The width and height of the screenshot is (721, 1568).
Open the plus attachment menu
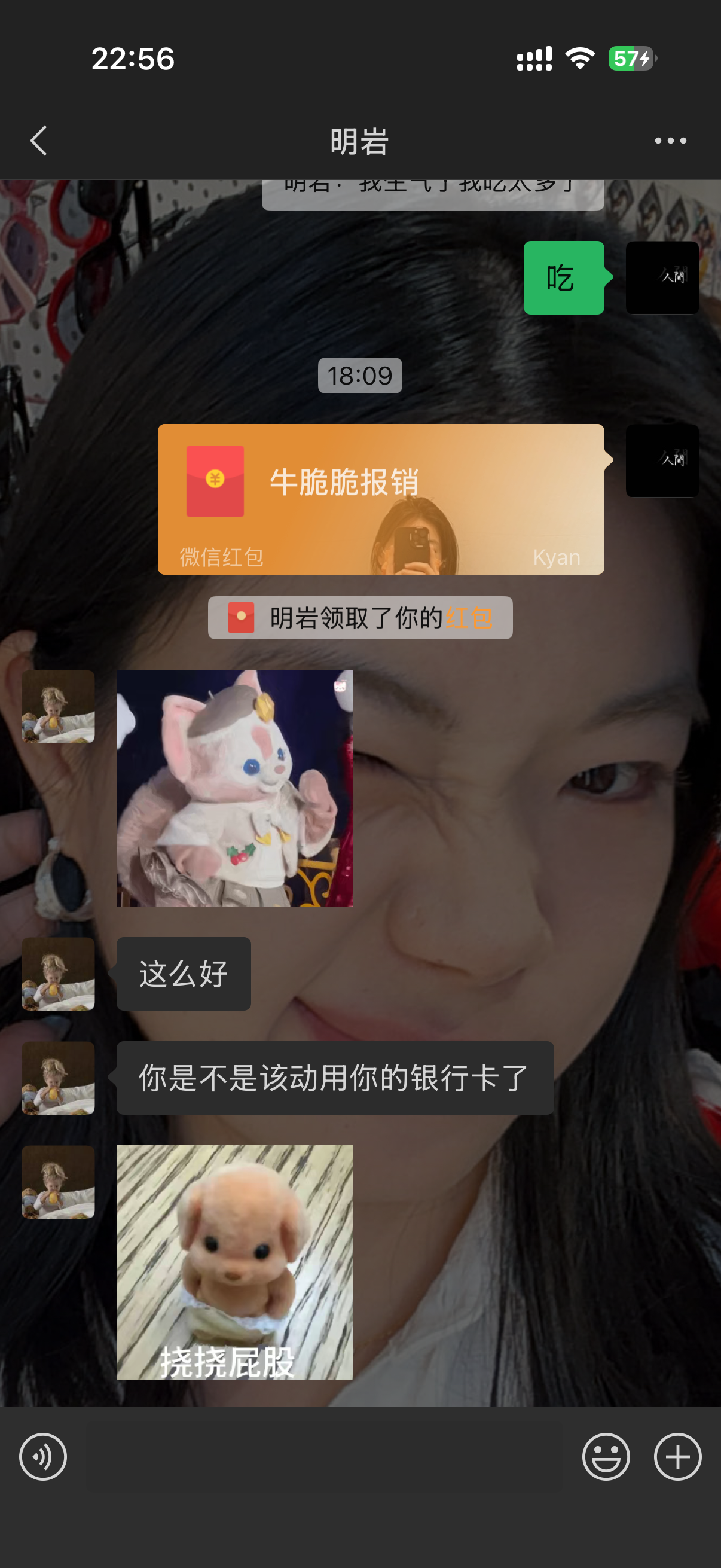click(677, 1457)
